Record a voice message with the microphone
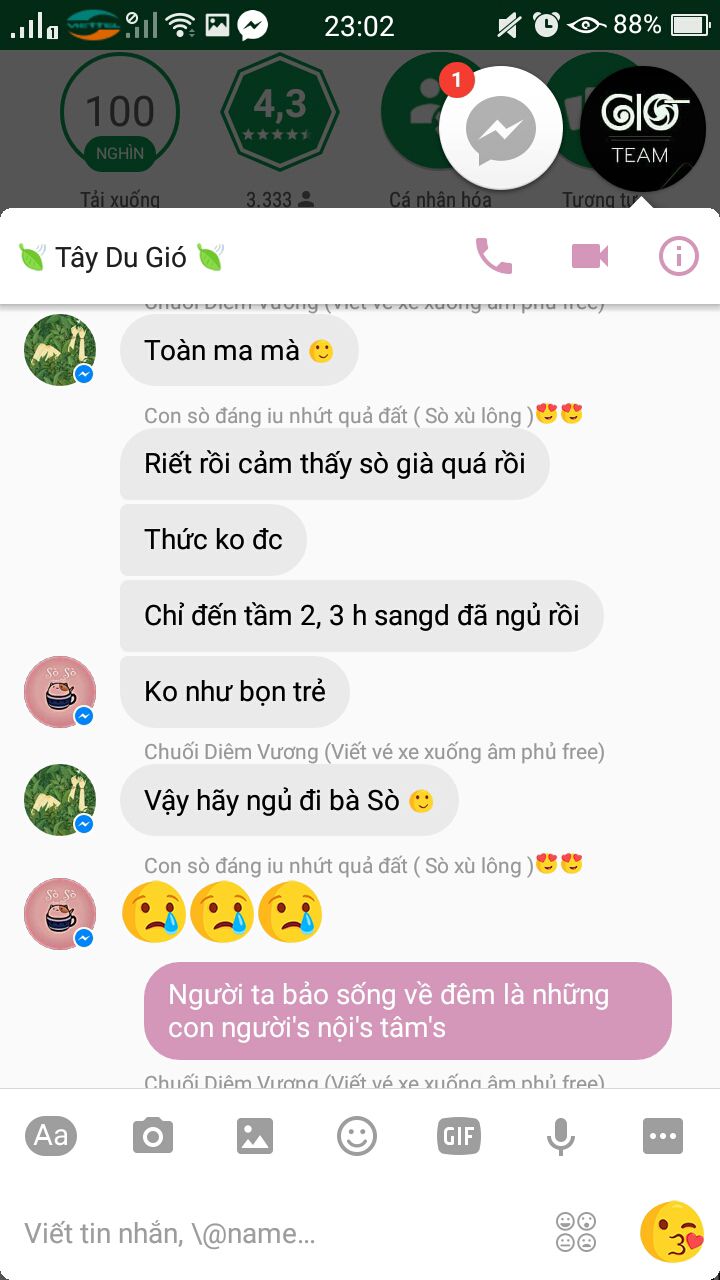 point(560,1136)
